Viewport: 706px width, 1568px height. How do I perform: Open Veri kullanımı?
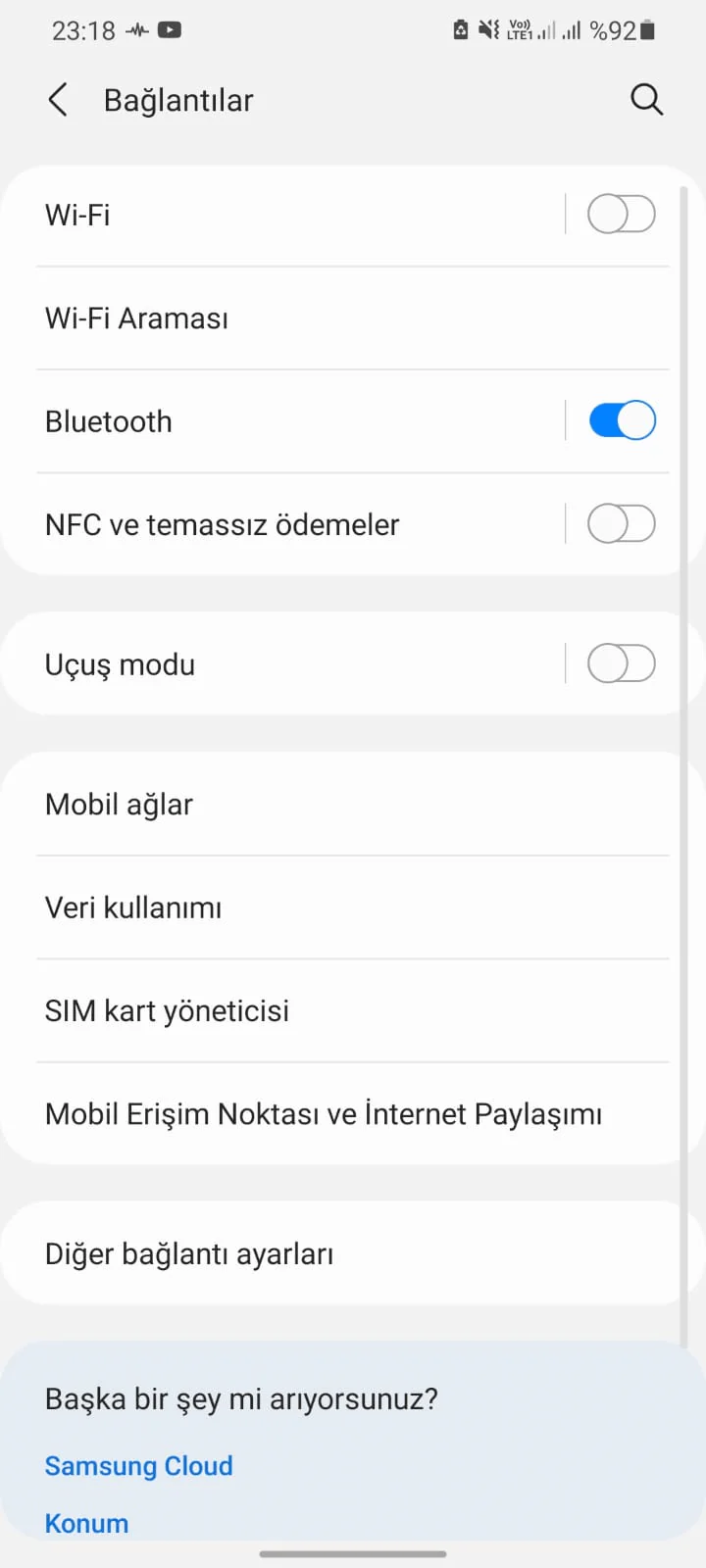(x=294, y=907)
